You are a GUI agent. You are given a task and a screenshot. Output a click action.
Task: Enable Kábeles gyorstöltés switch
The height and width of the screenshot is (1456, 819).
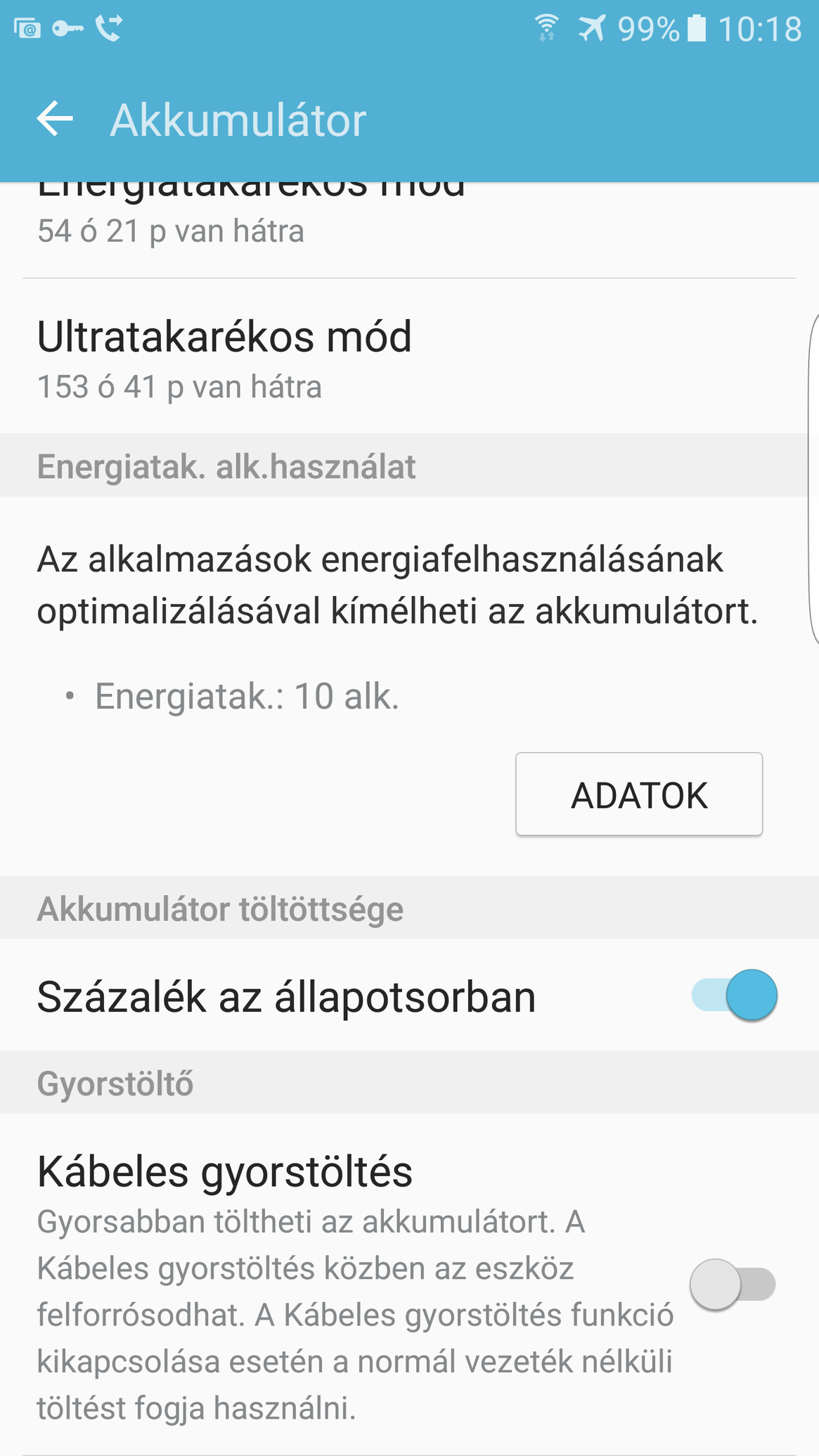733,1284
